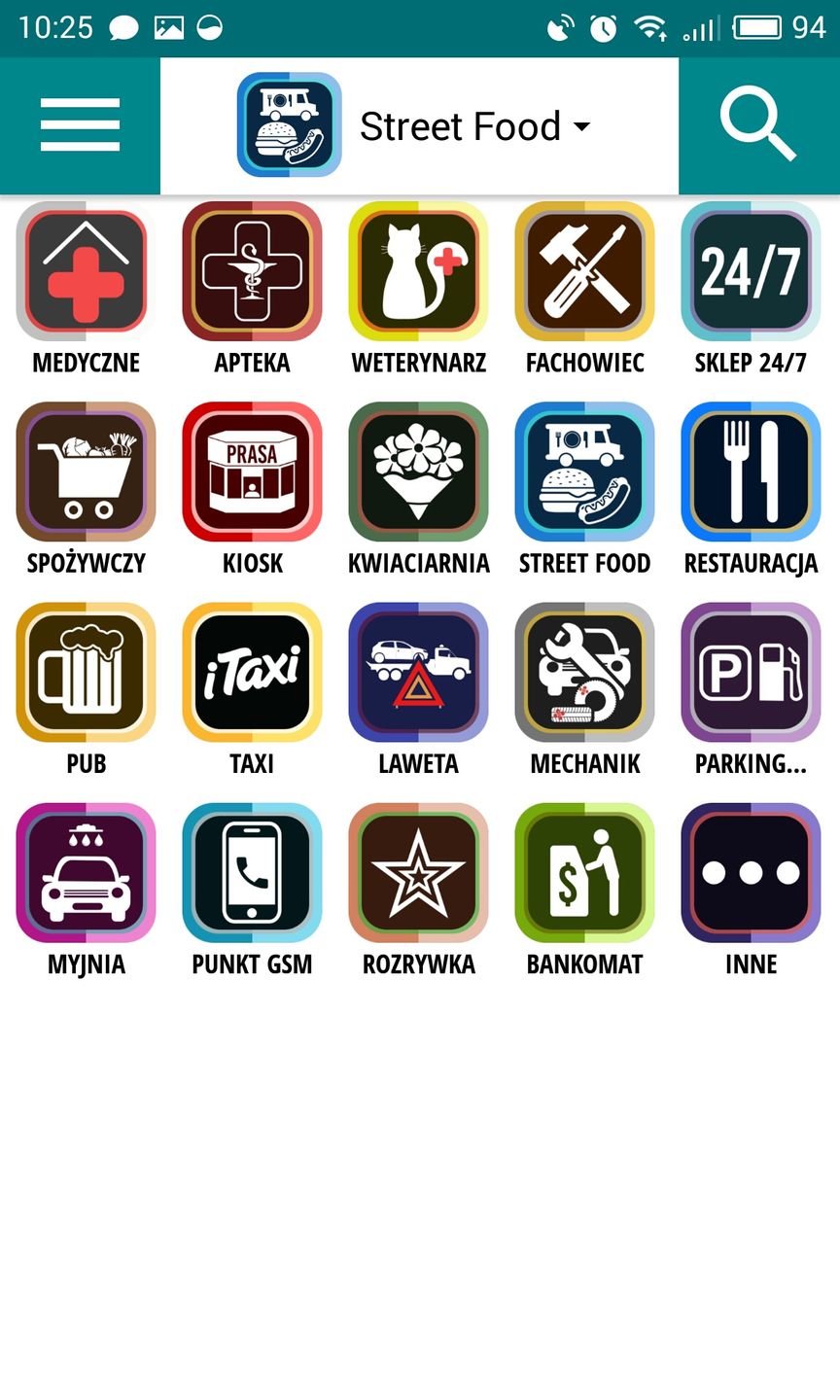Tap the KIOSK category tile

252,472
